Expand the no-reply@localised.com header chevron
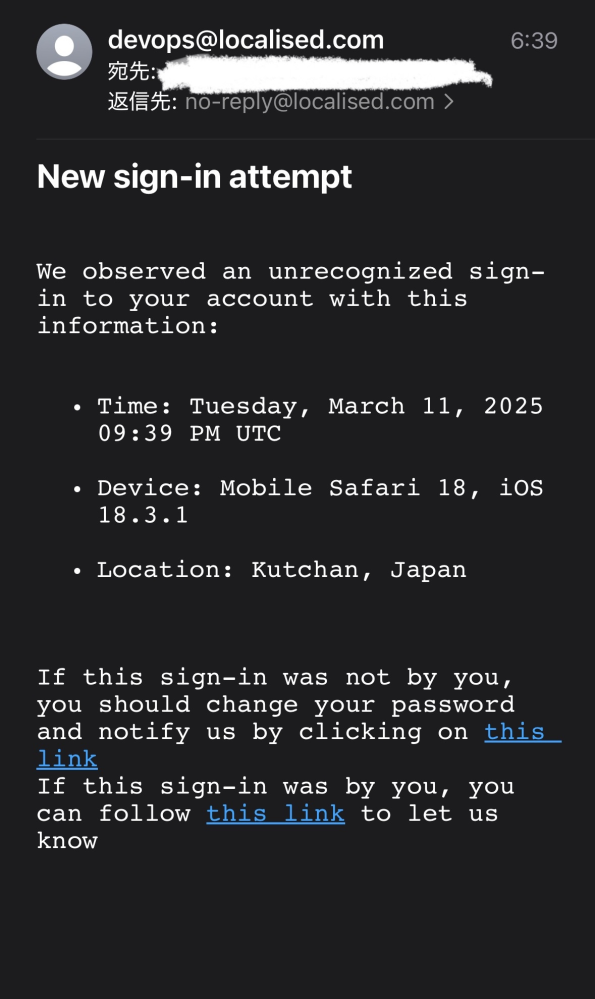The image size is (595, 999). pyautogui.click(x=449, y=101)
